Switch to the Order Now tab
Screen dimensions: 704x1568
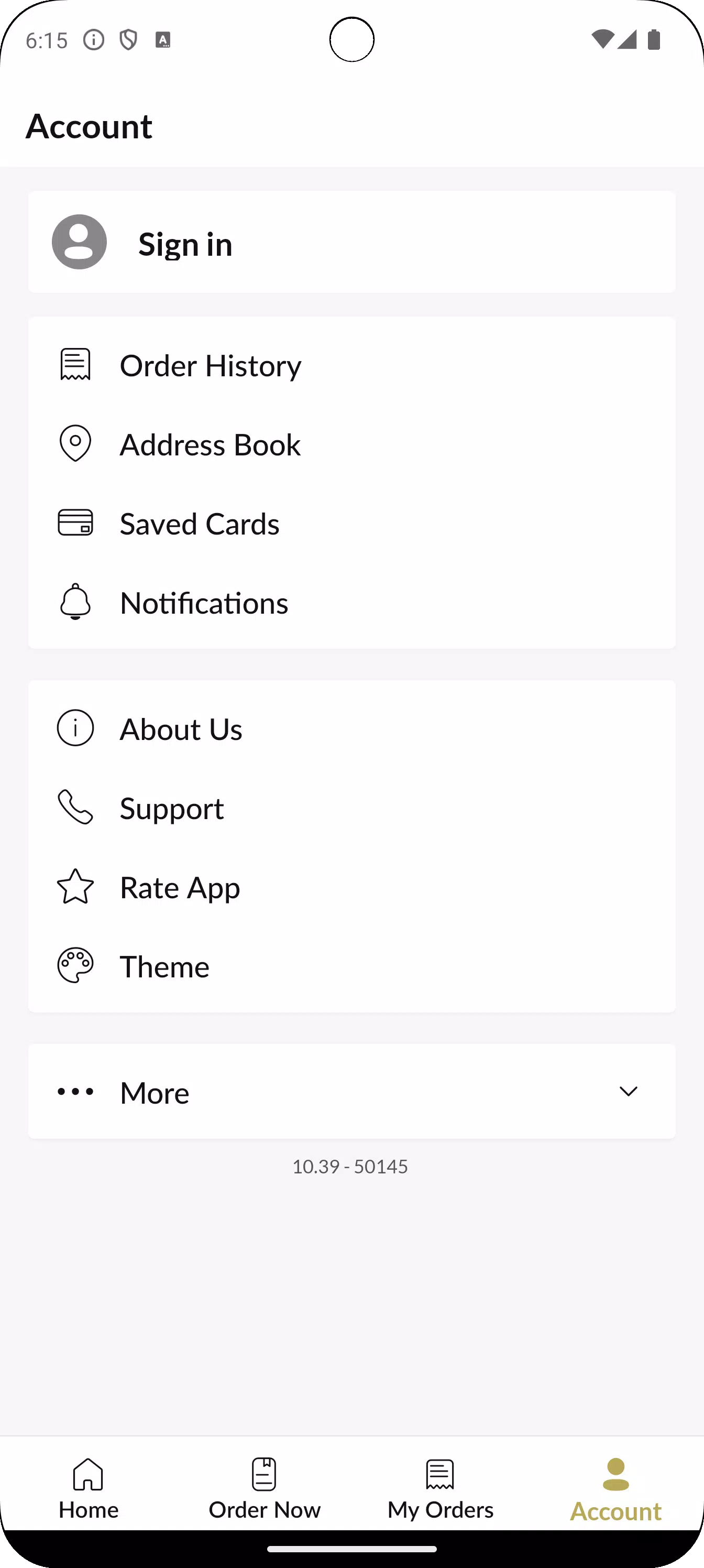[264, 1488]
